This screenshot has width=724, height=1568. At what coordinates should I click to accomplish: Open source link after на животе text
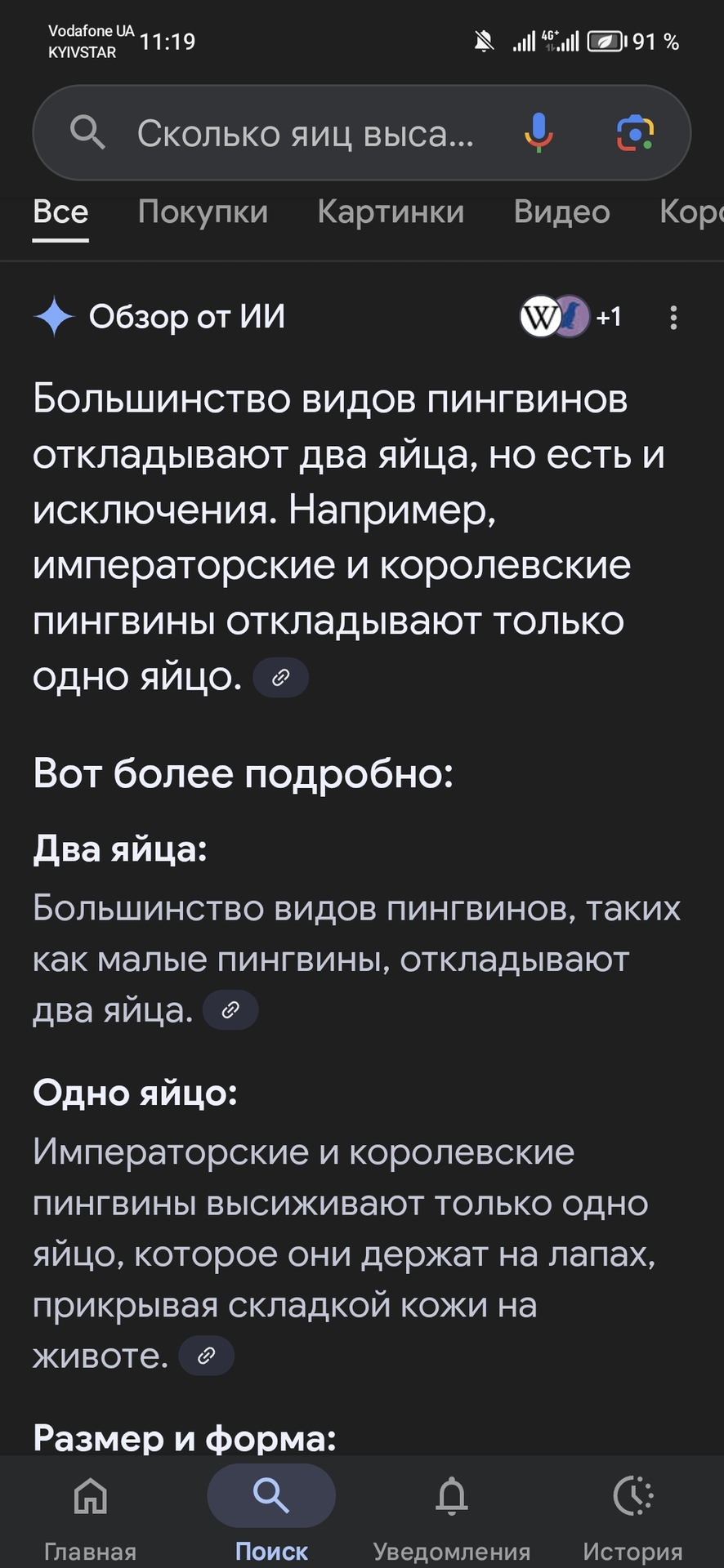click(206, 1356)
